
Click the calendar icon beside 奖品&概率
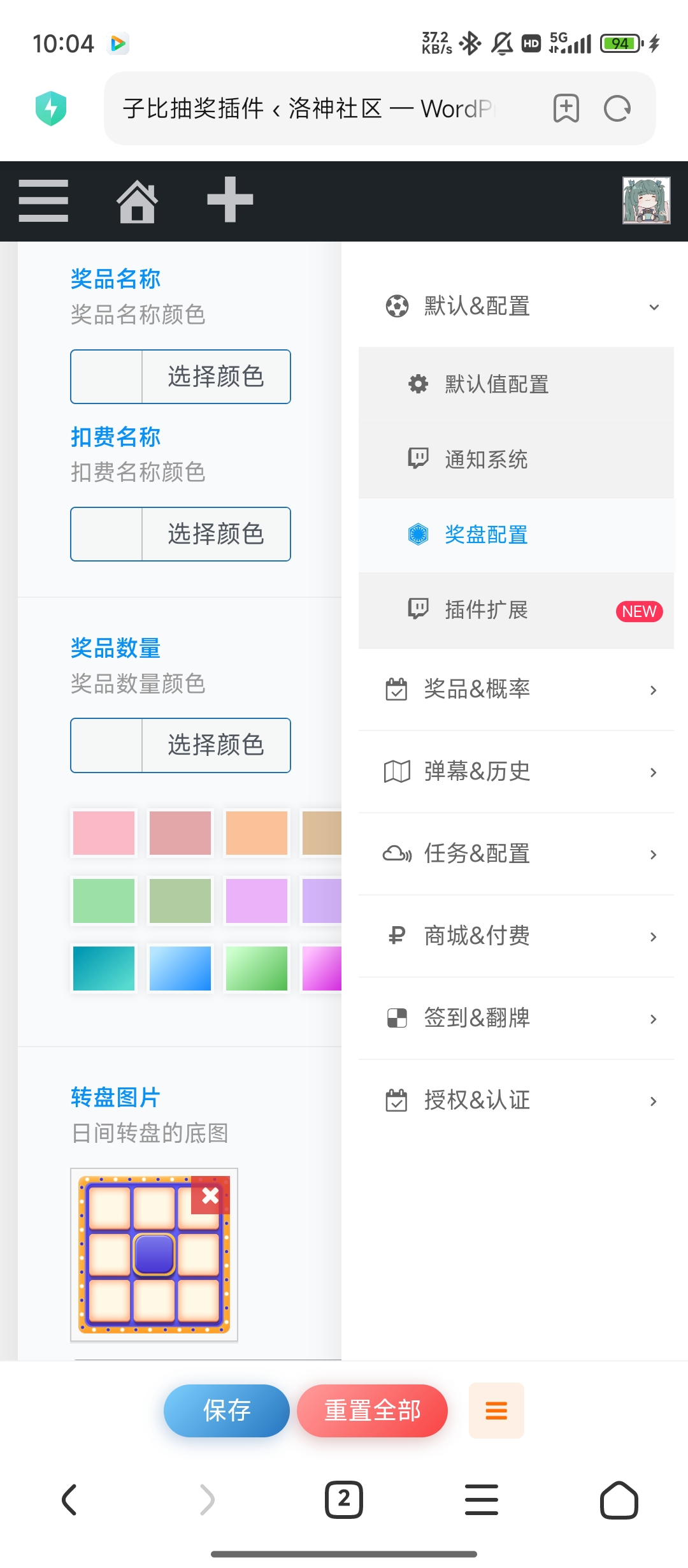[396, 689]
